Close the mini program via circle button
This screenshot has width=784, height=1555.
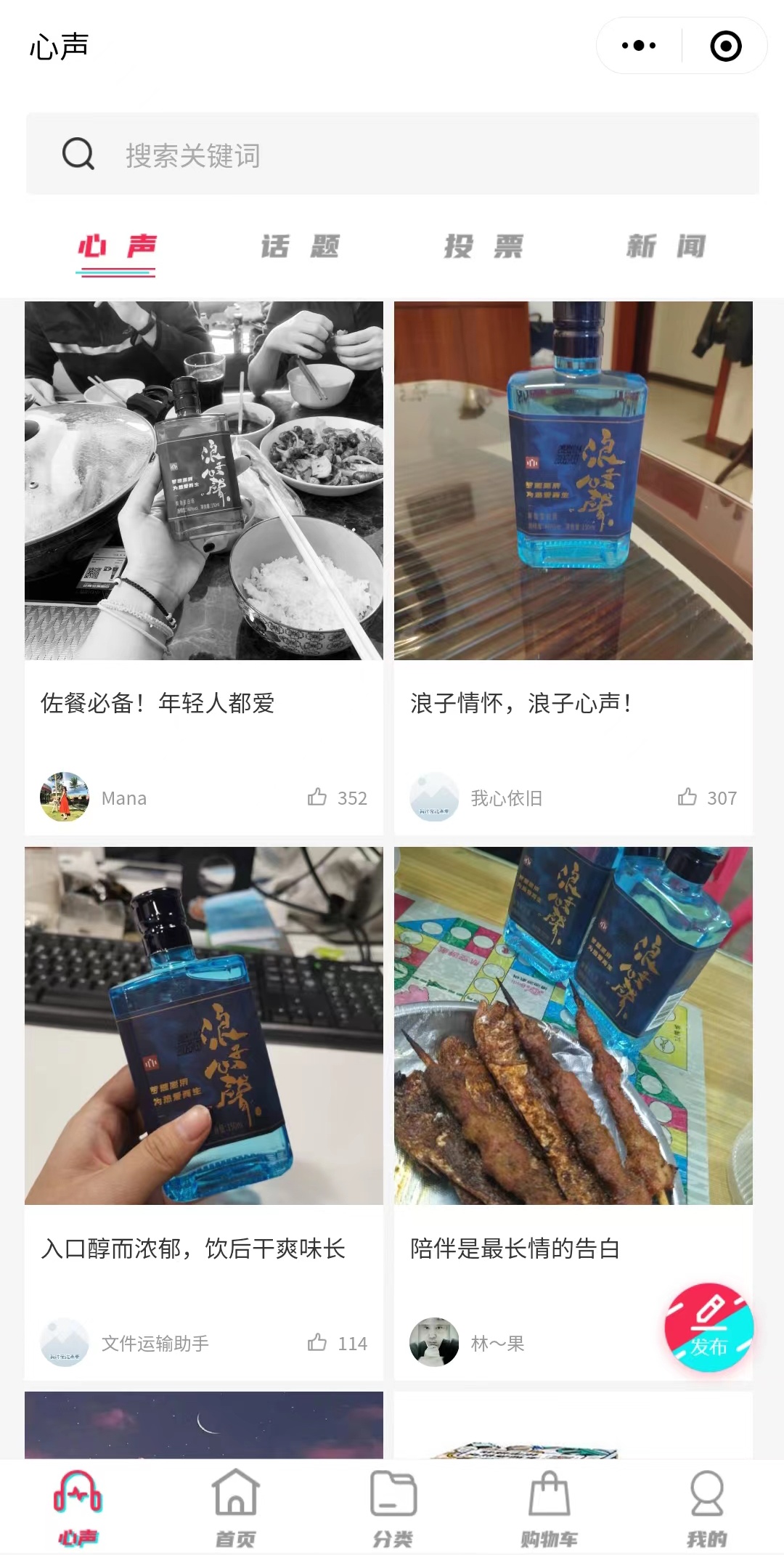click(x=725, y=46)
